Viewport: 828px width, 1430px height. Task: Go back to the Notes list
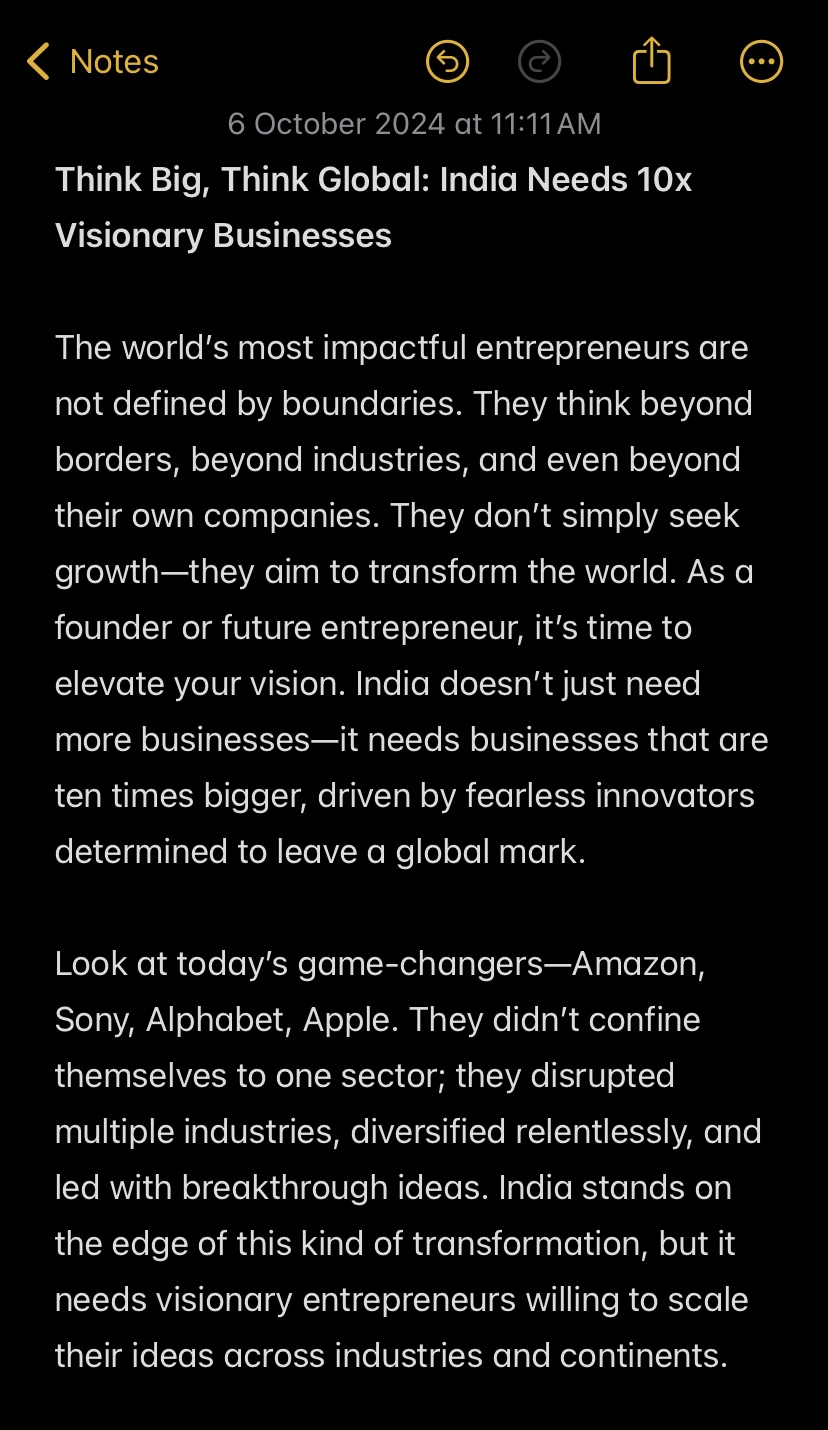click(x=92, y=62)
